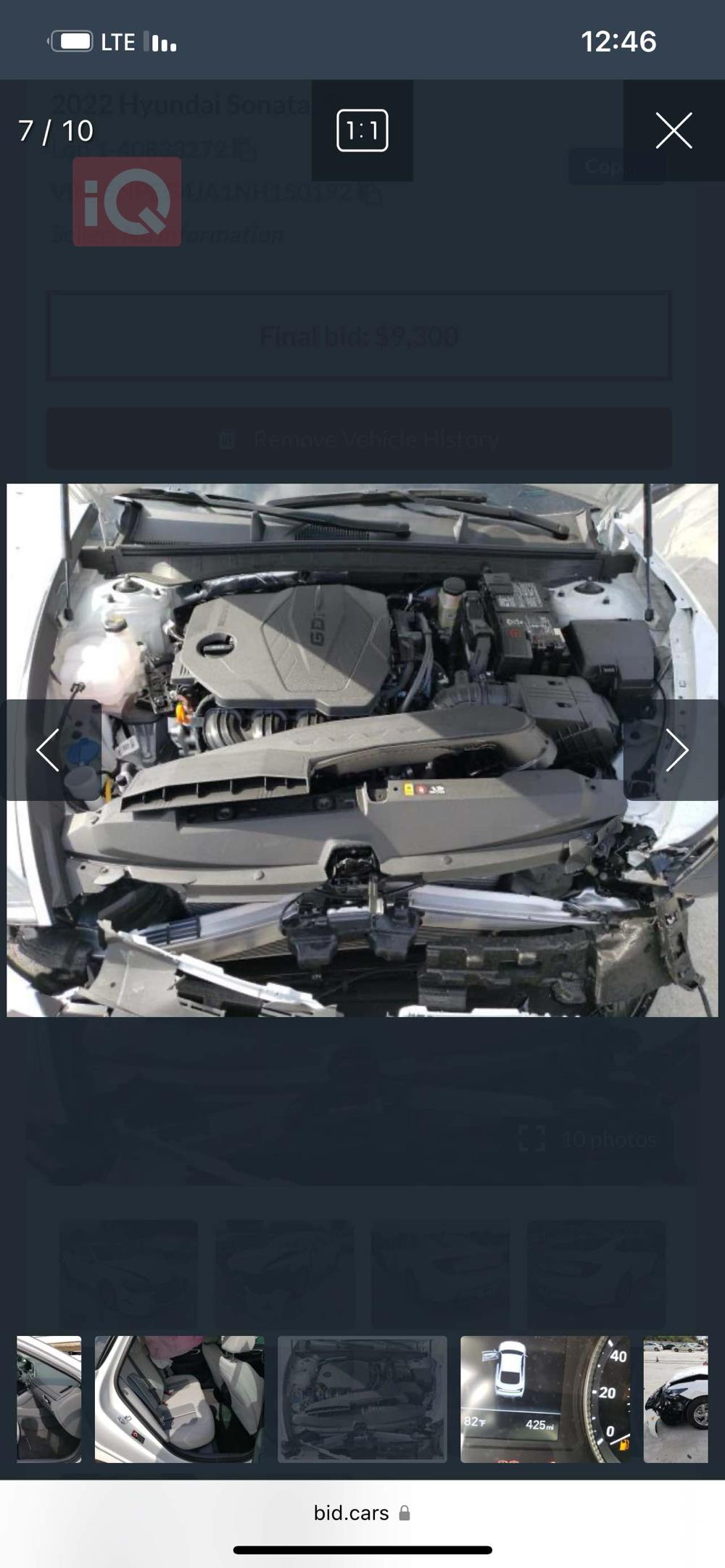The width and height of the screenshot is (725, 1568).
Task: Go to the previous photo
Action: click(x=48, y=750)
